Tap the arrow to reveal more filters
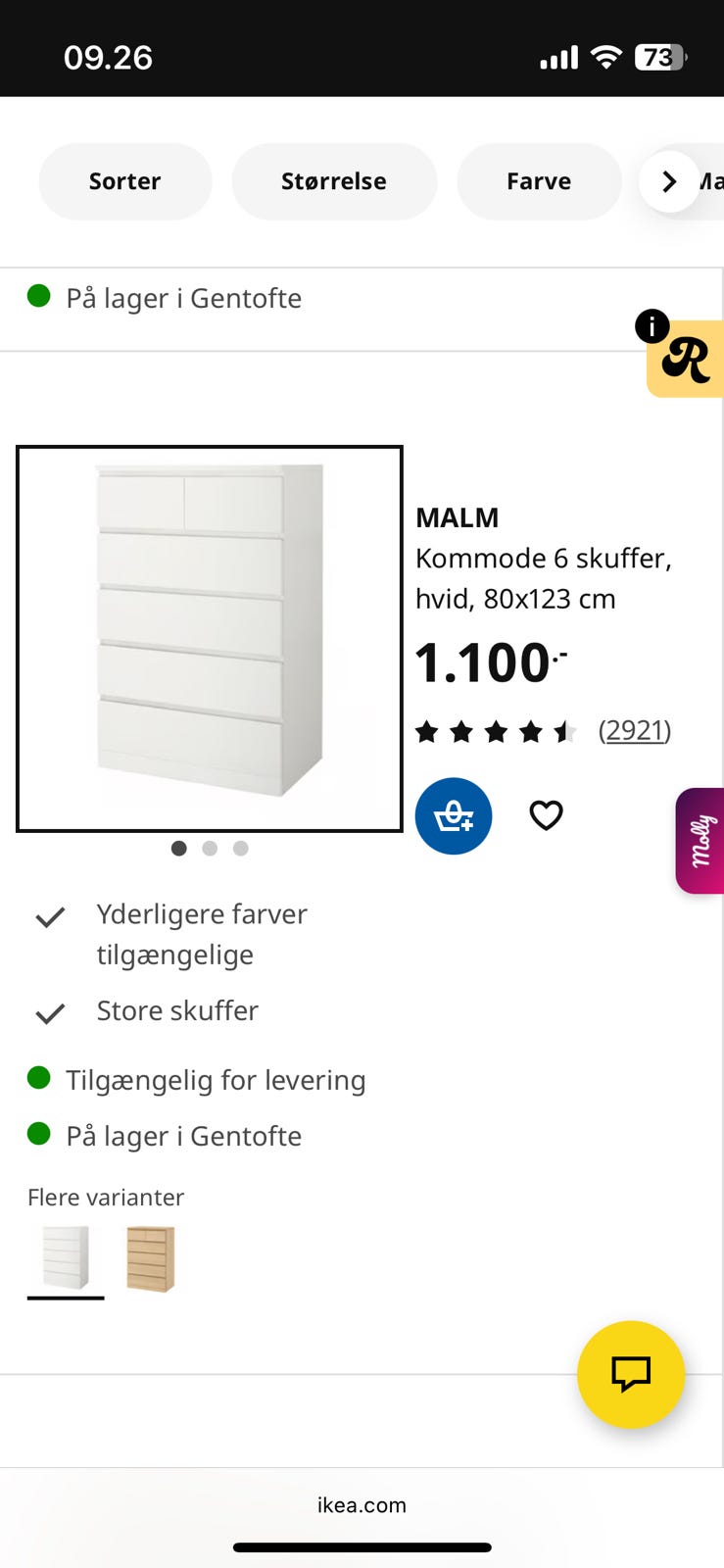This screenshot has height=1568, width=724. tap(669, 180)
